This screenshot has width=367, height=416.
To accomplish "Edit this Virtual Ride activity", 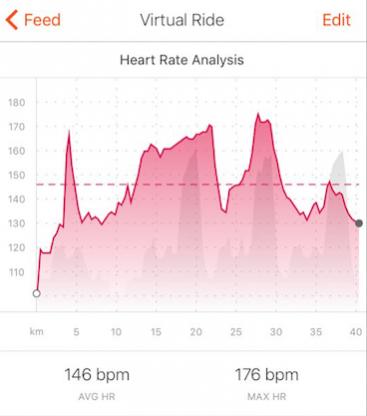I will pyautogui.click(x=336, y=20).
